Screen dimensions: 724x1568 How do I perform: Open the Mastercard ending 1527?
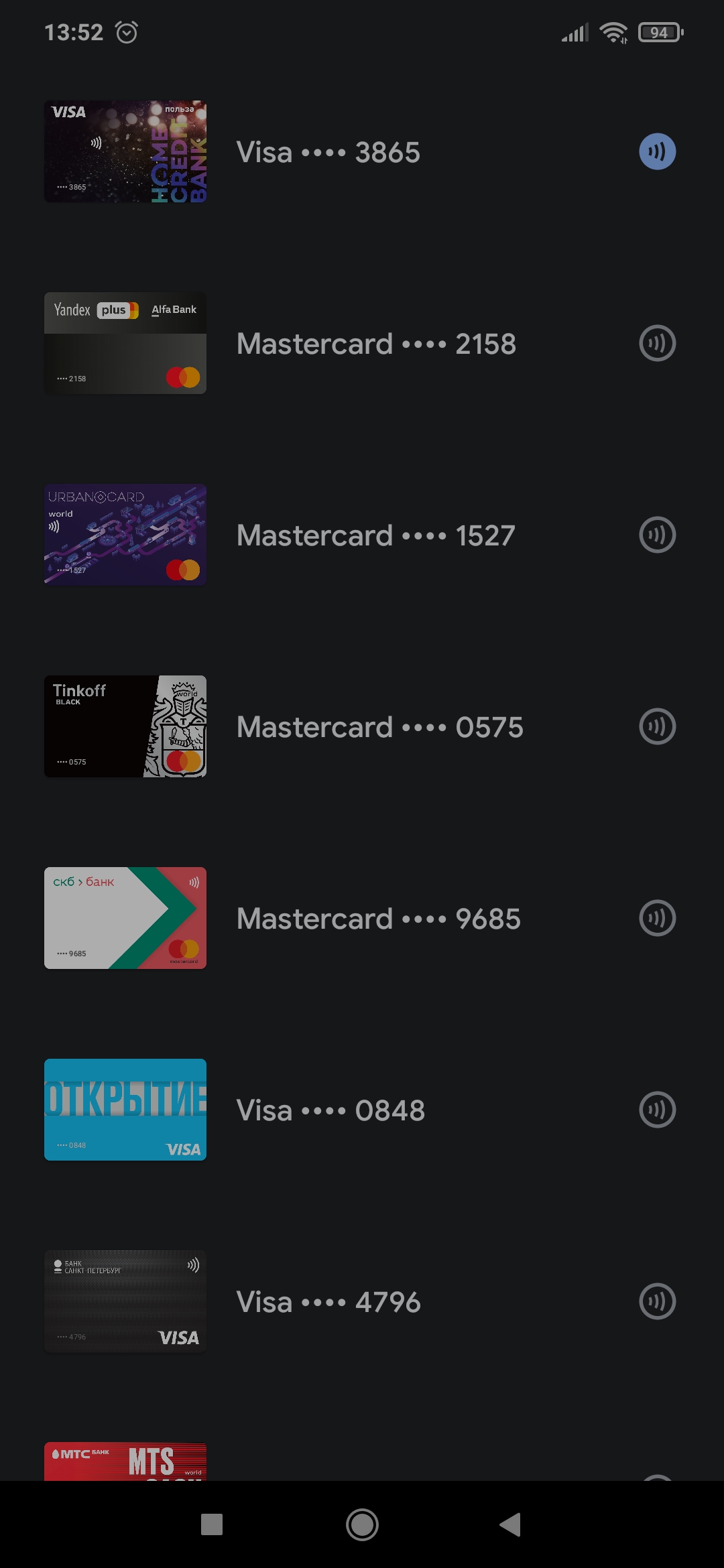point(375,535)
